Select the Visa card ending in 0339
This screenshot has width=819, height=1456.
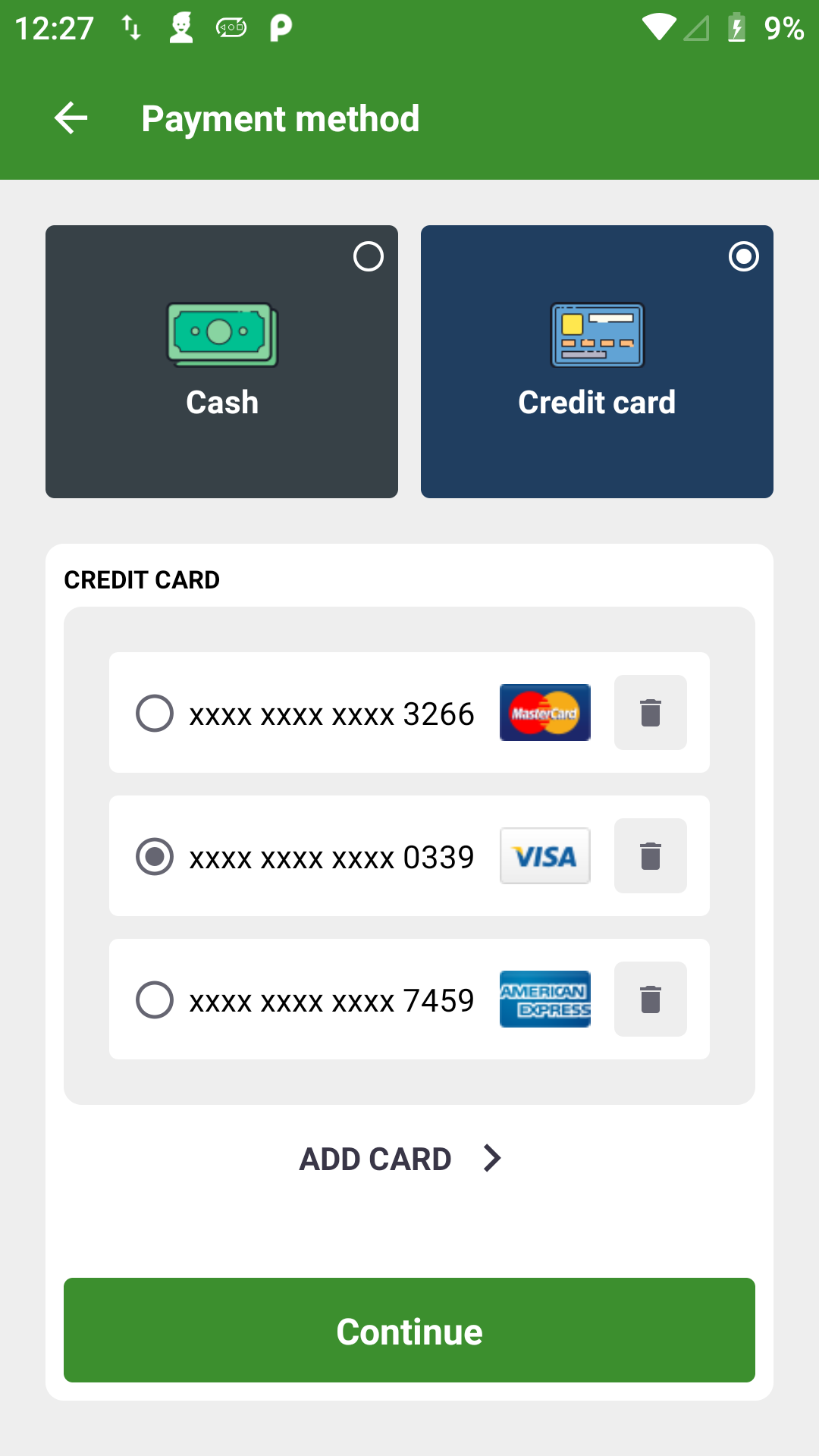155,856
